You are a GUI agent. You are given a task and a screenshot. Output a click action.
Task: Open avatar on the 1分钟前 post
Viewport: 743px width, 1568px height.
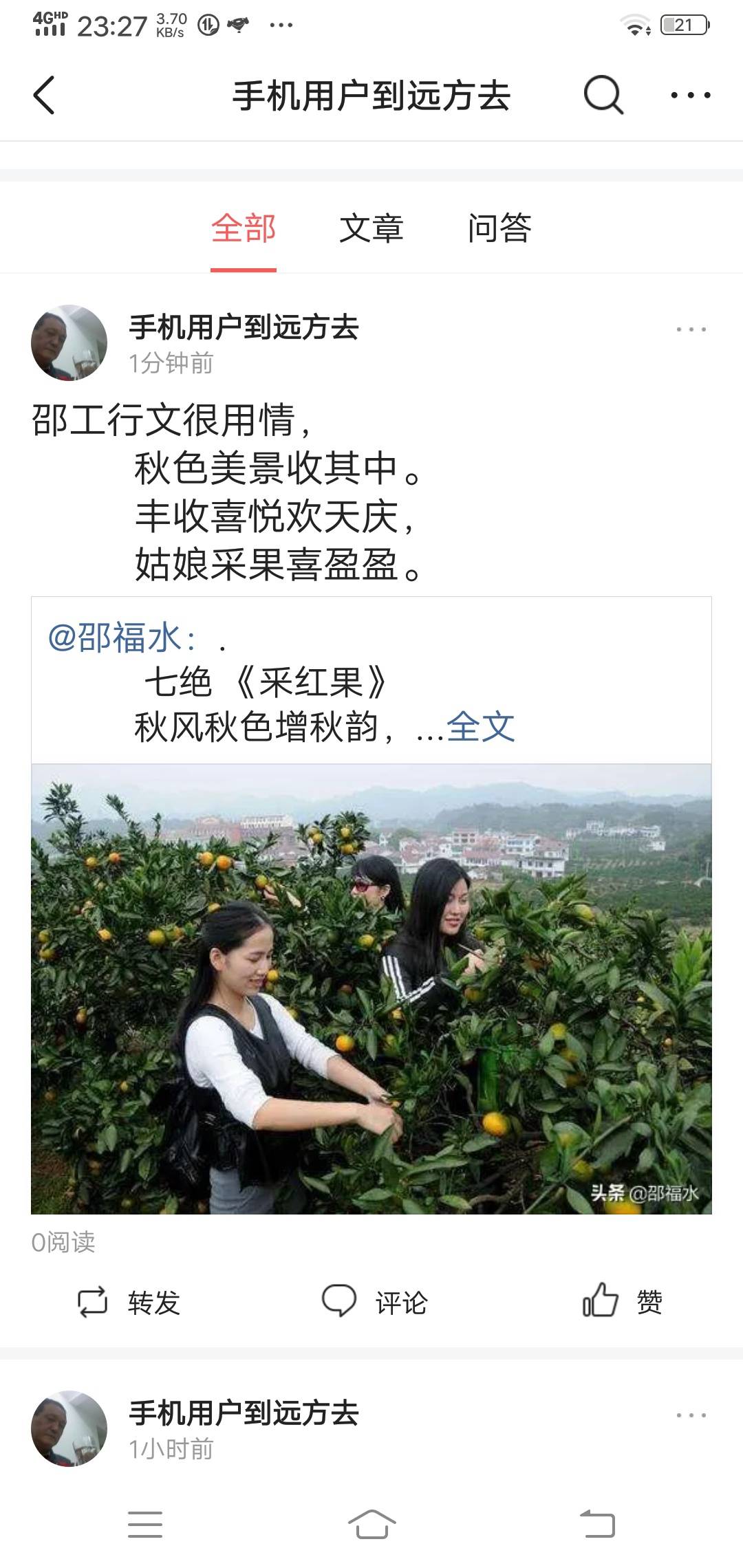click(69, 342)
